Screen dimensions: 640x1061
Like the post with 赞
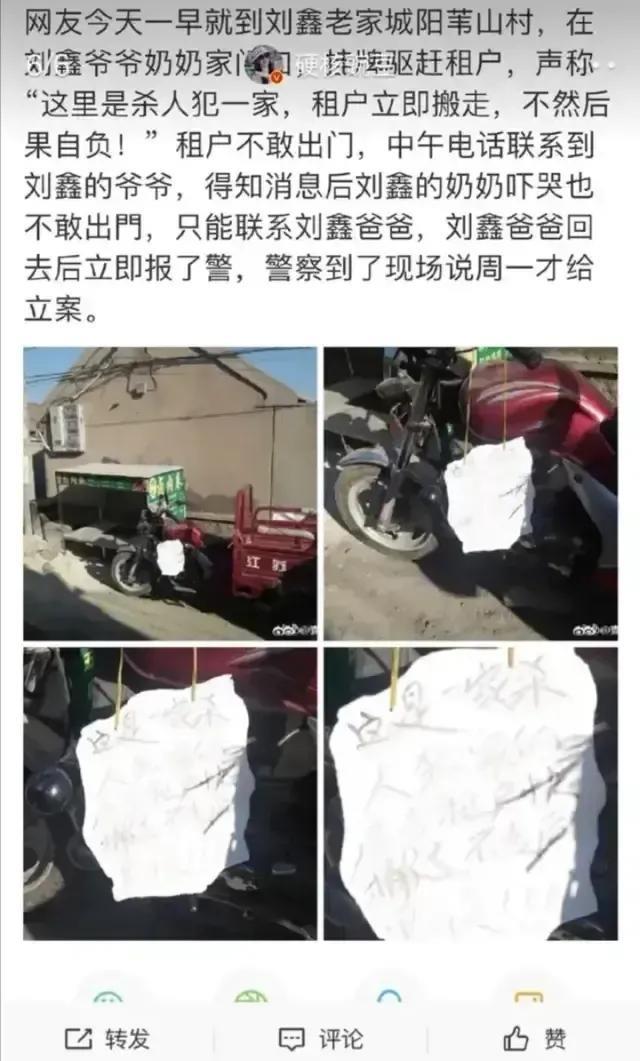535,1038
